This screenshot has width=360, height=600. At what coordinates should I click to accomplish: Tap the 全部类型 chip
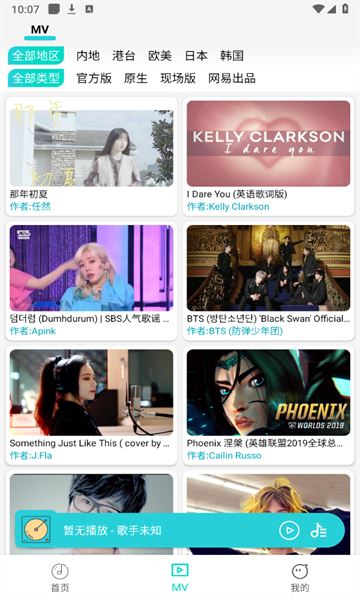click(36, 78)
